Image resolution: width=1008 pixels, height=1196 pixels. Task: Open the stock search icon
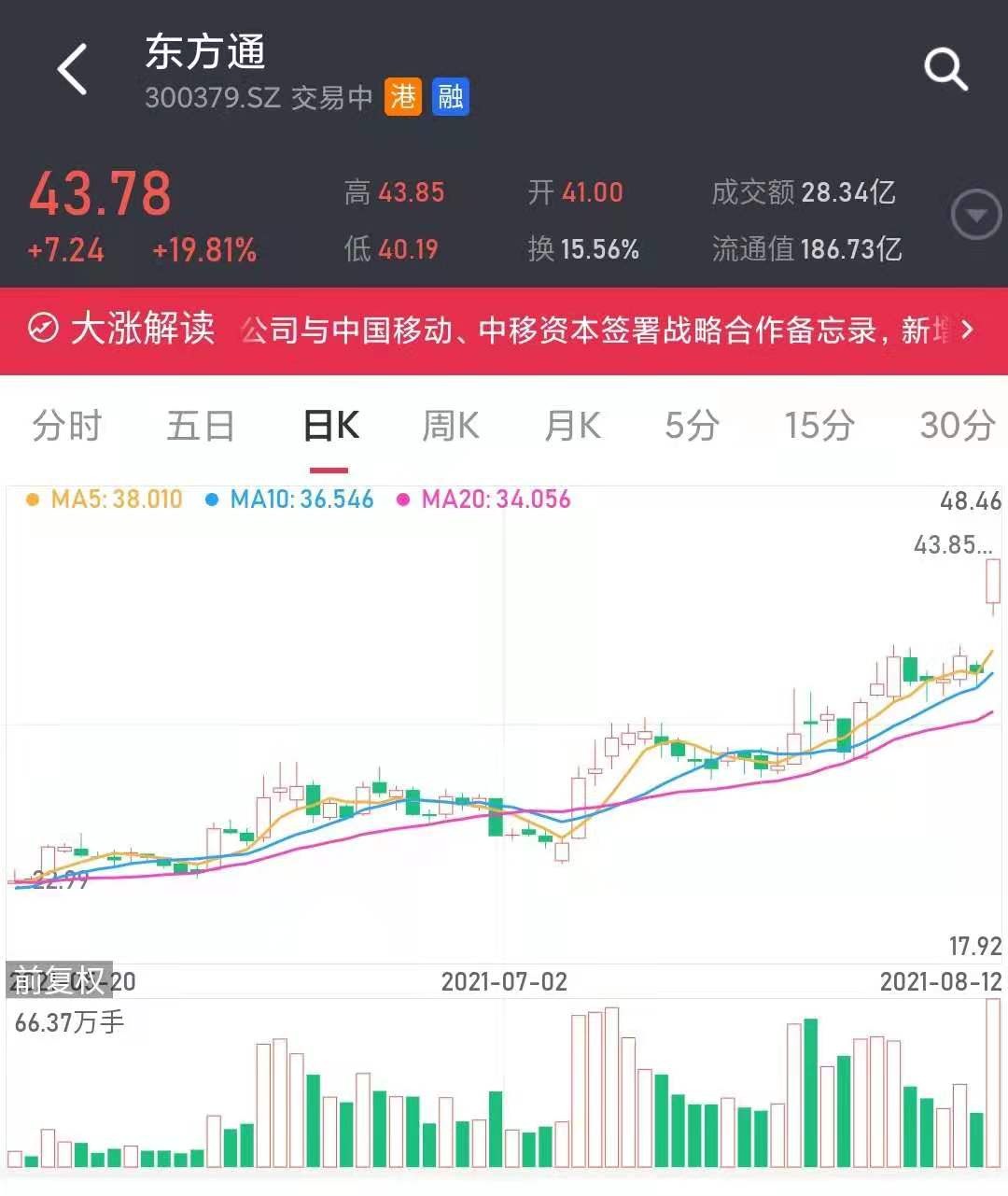(x=945, y=69)
